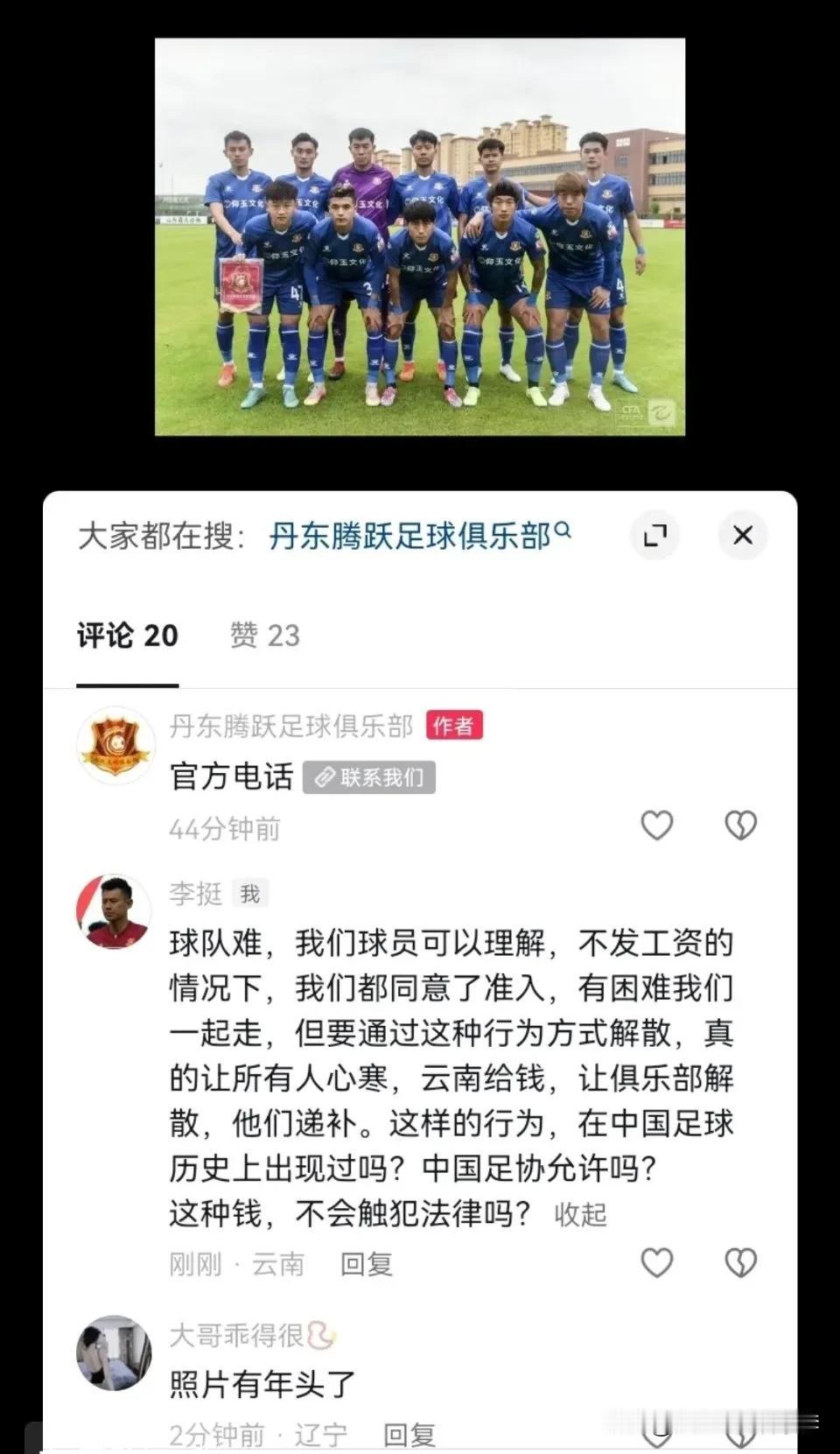Select the 评论 20 tab

point(129,636)
